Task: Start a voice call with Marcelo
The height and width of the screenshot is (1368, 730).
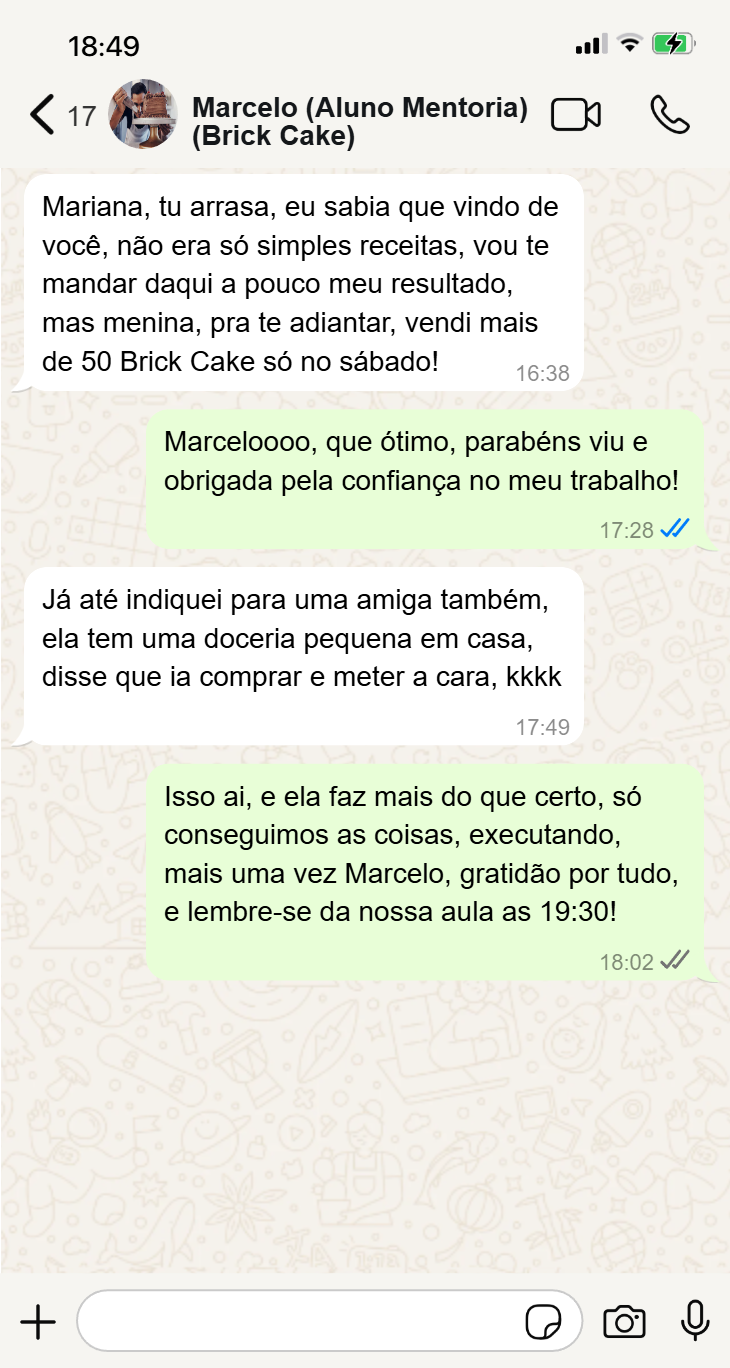Action: coord(668,115)
